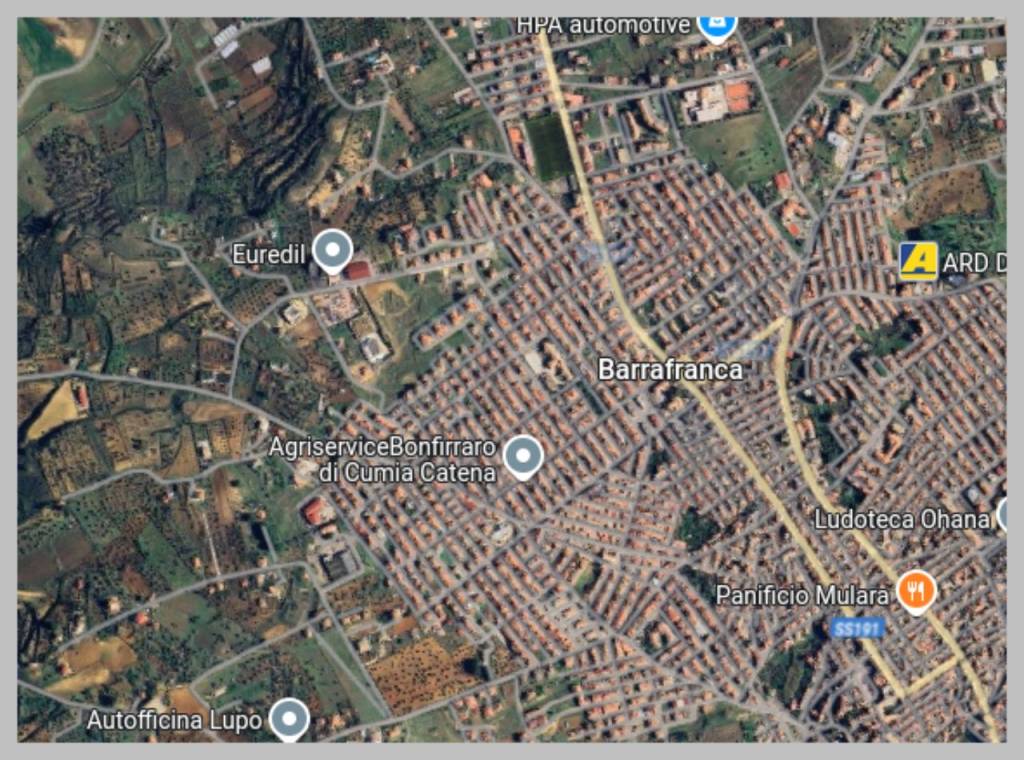1024x760 pixels.
Task: Select the ARD discount store marker
Action: coord(918,261)
